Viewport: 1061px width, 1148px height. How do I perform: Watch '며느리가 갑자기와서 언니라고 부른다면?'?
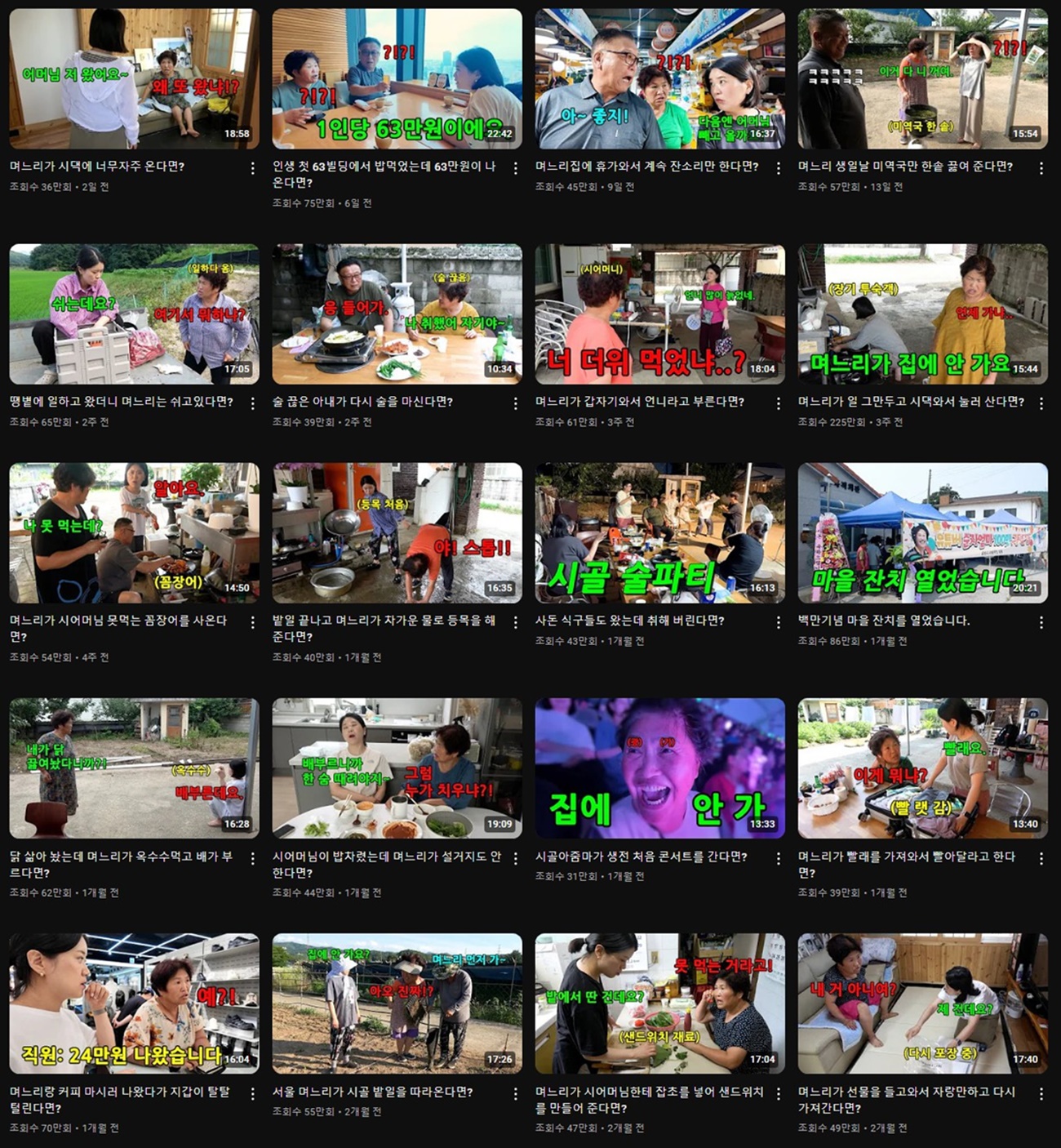point(659,314)
